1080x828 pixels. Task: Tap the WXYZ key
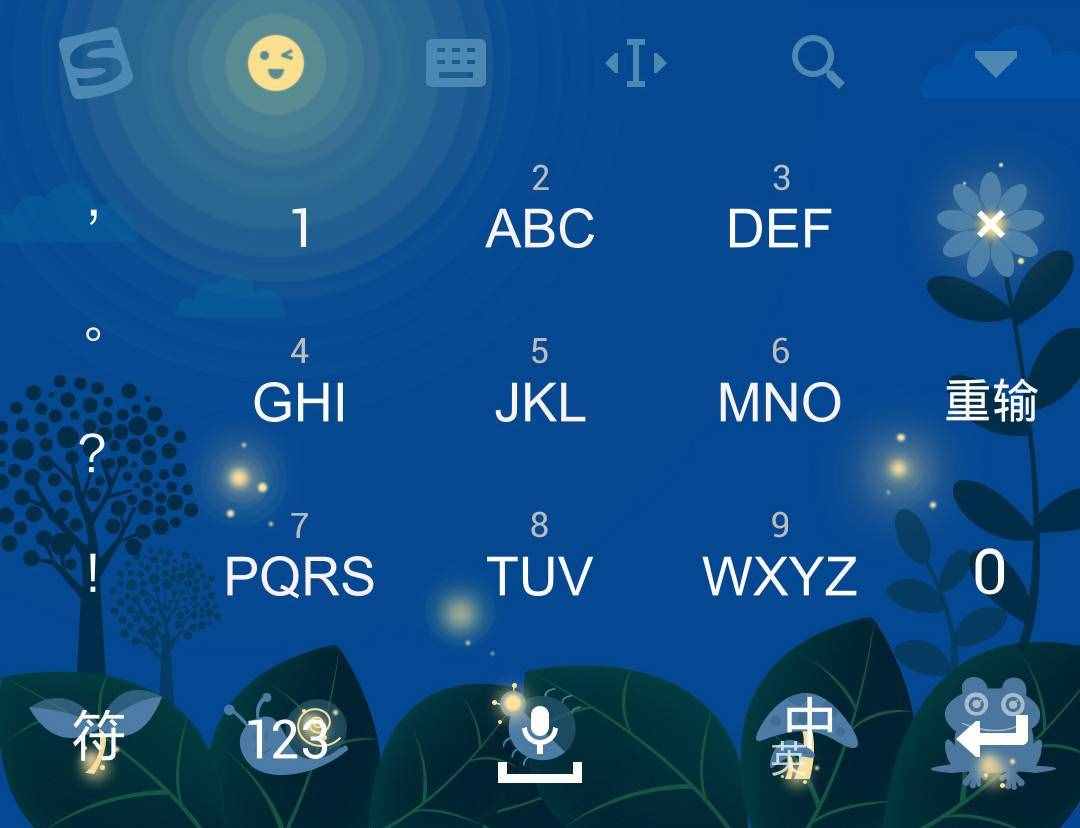coord(780,561)
